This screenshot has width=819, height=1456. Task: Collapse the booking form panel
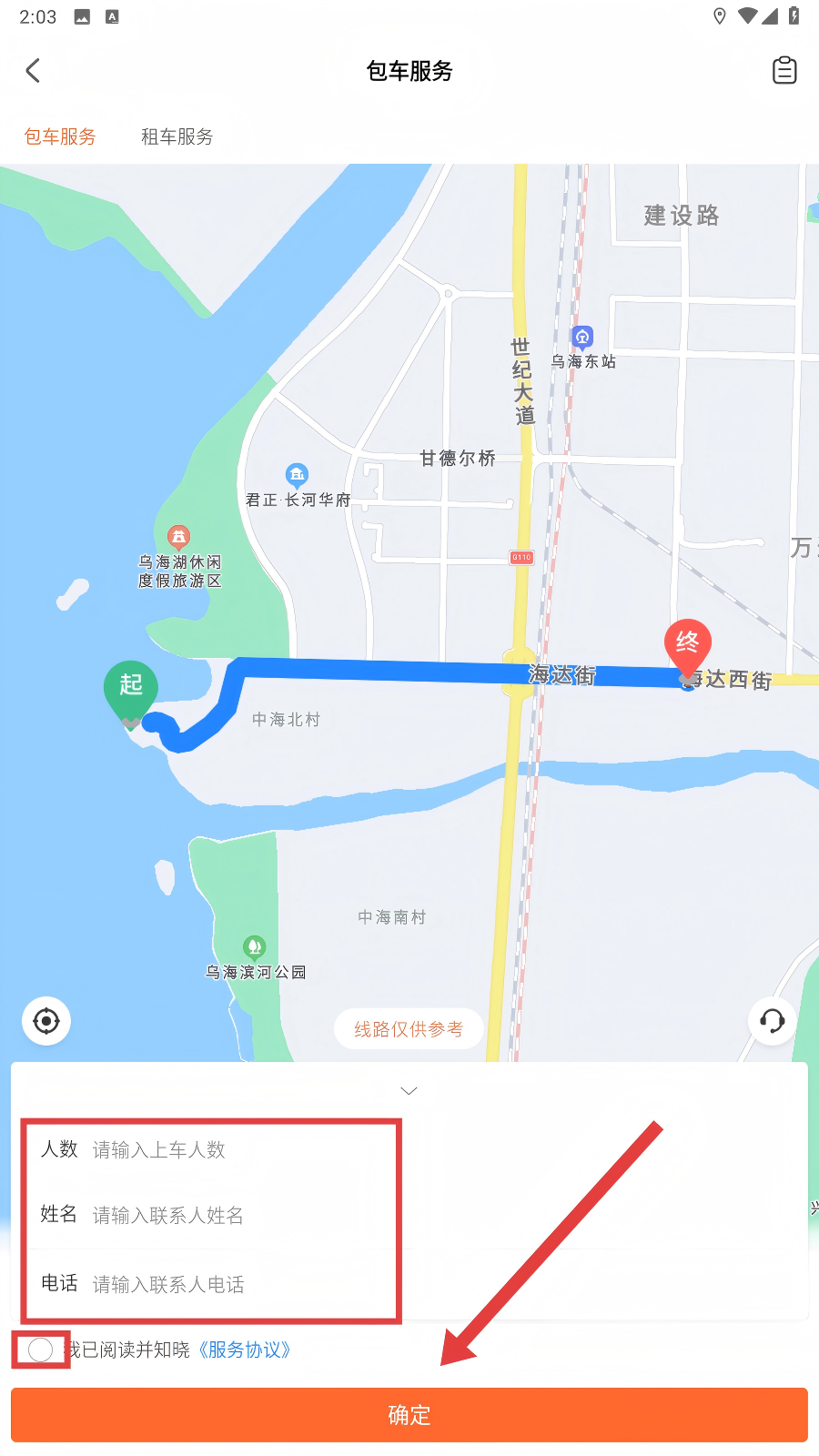click(x=409, y=1090)
